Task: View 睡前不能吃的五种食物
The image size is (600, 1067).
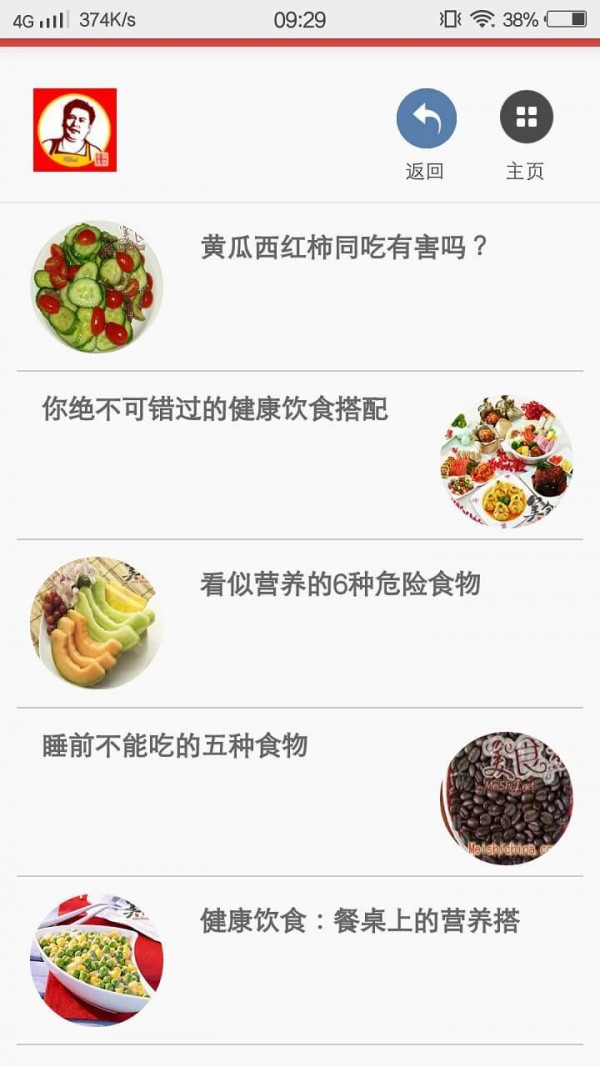Action: [175, 746]
